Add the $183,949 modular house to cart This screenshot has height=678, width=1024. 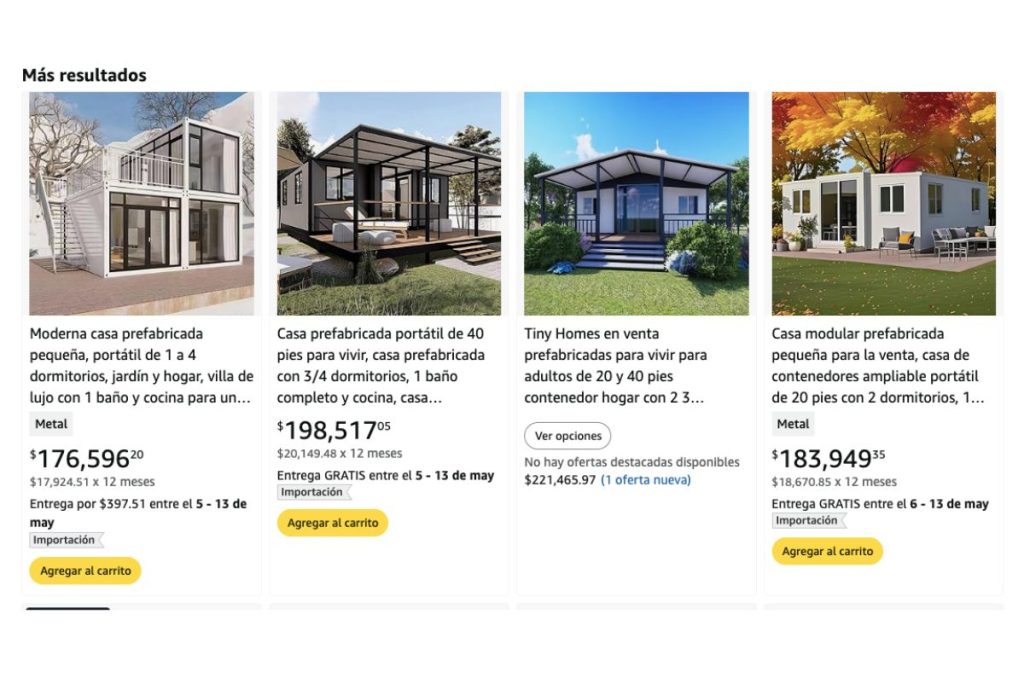[x=827, y=551]
